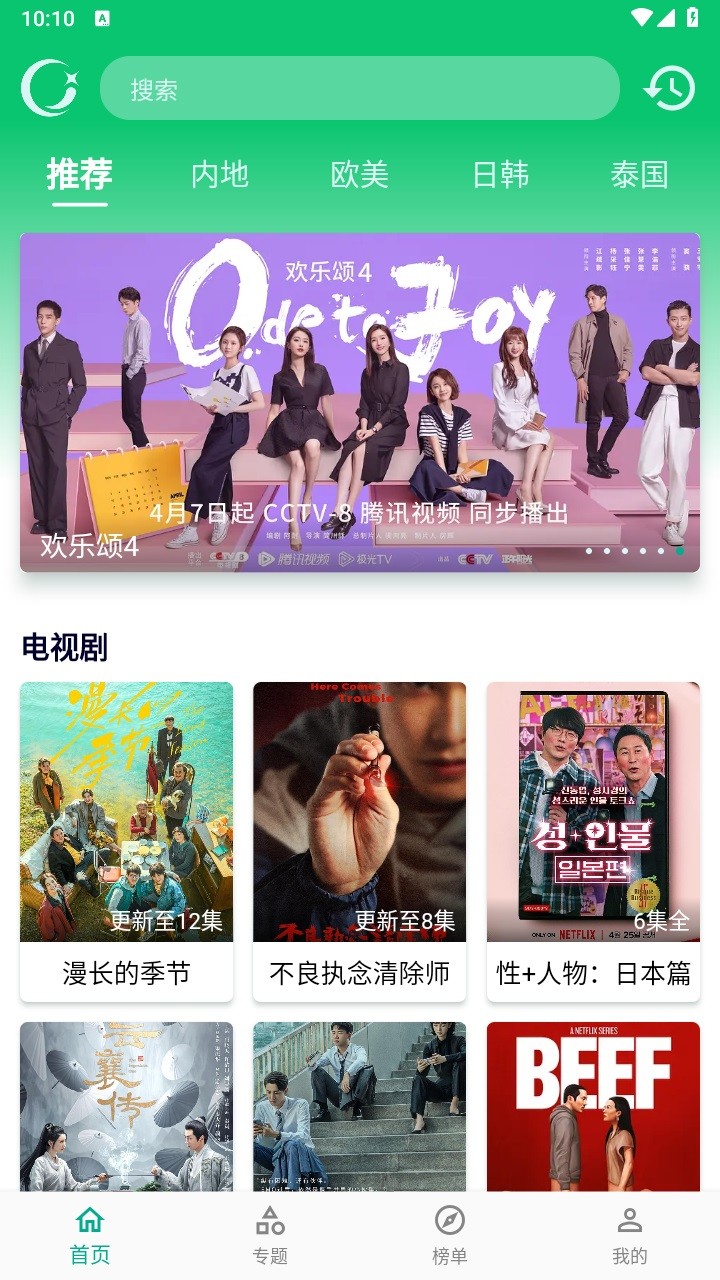
Task: Open the app logo icon top left
Action: 48,88
